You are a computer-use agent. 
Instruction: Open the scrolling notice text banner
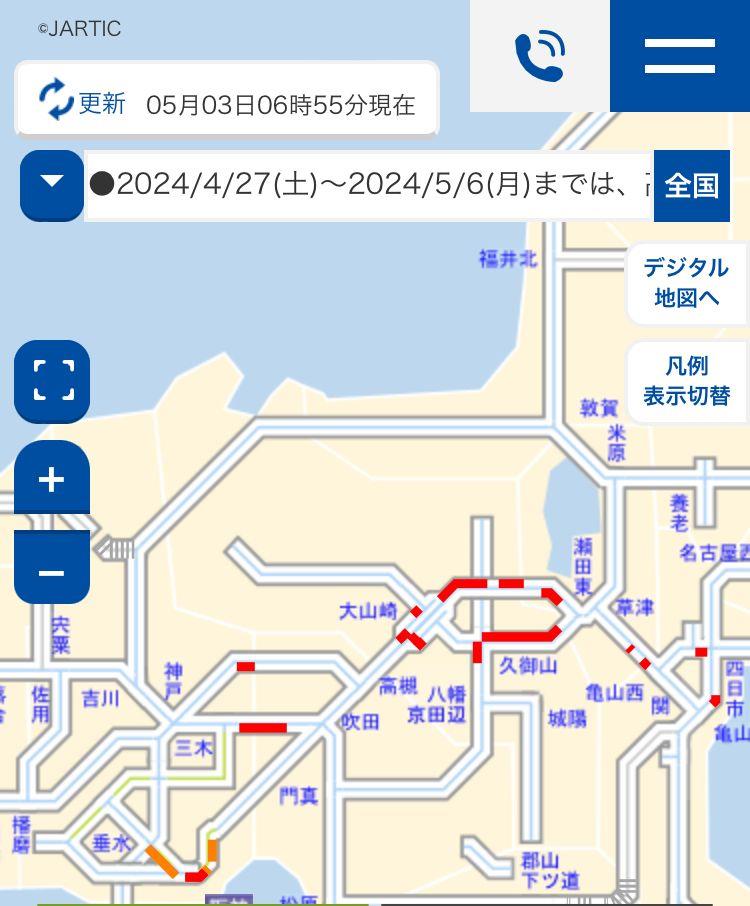click(x=370, y=185)
